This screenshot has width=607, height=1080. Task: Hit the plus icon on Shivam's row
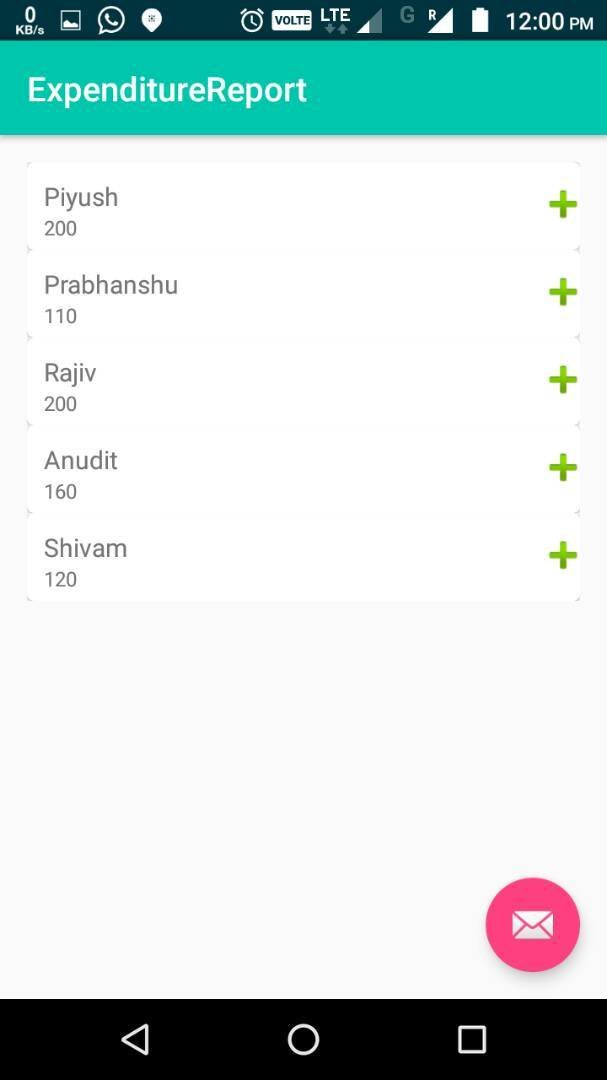(563, 555)
